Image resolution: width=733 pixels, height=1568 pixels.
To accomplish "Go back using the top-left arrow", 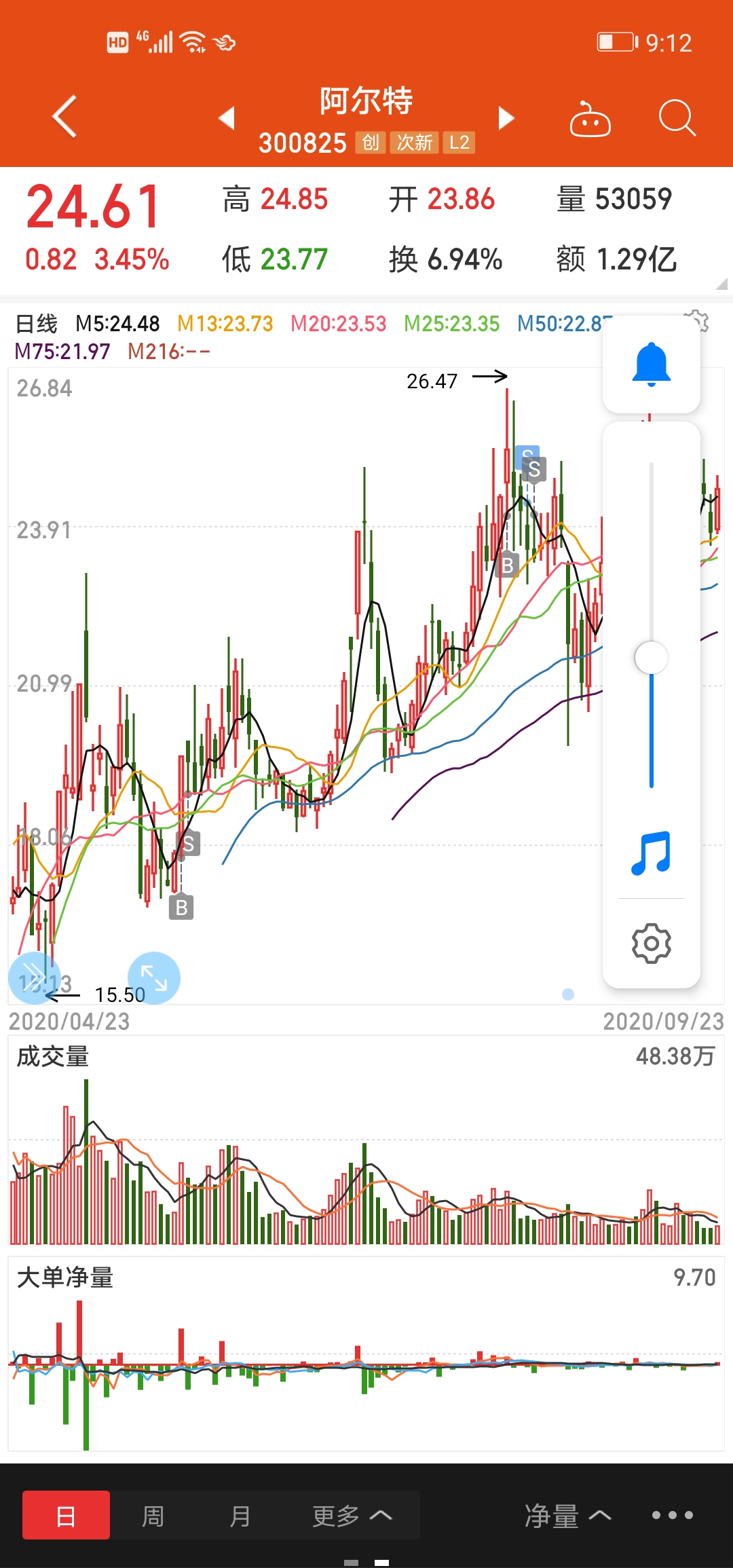I will 64,117.
